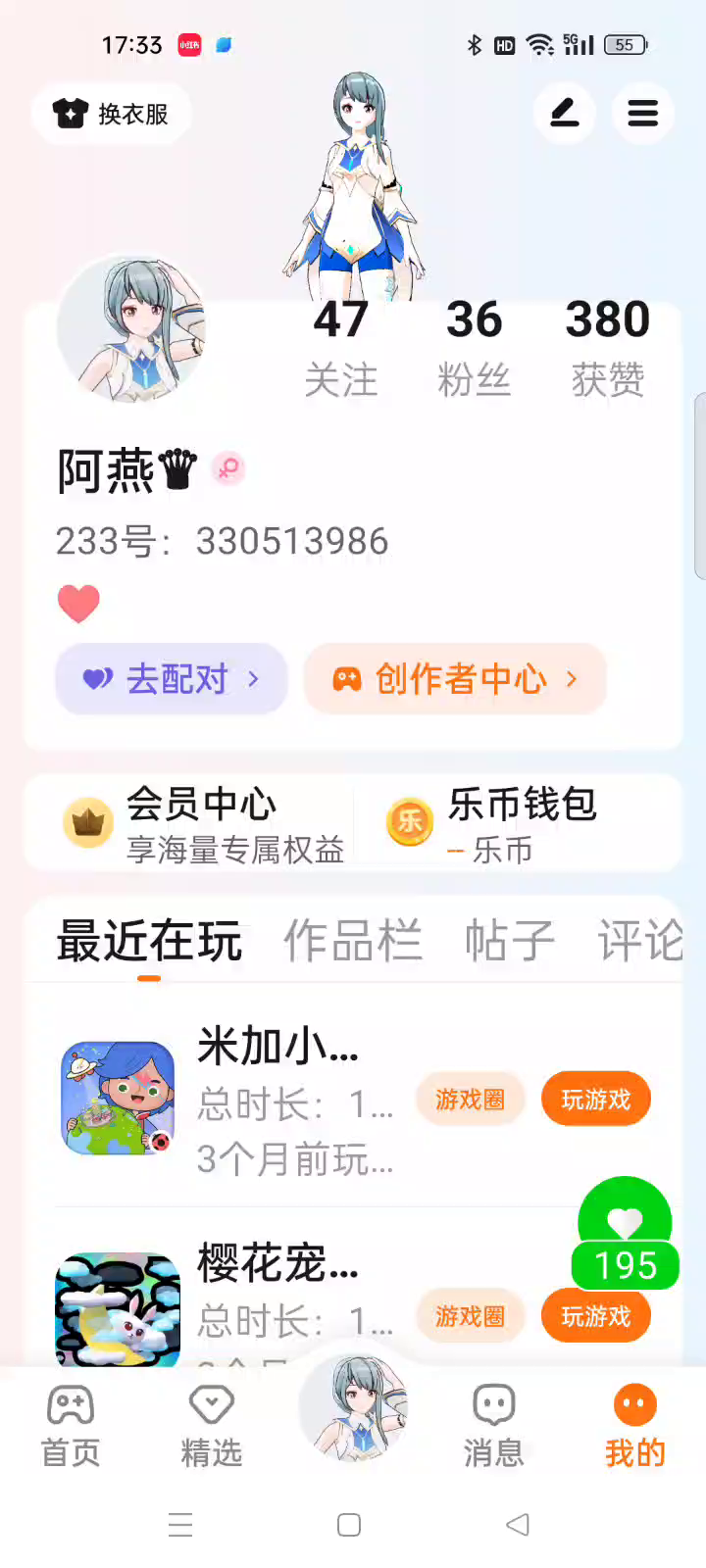This screenshot has width=706, height=1568.
Task: Tap the profile avatar picture
Action: (130, 329)
